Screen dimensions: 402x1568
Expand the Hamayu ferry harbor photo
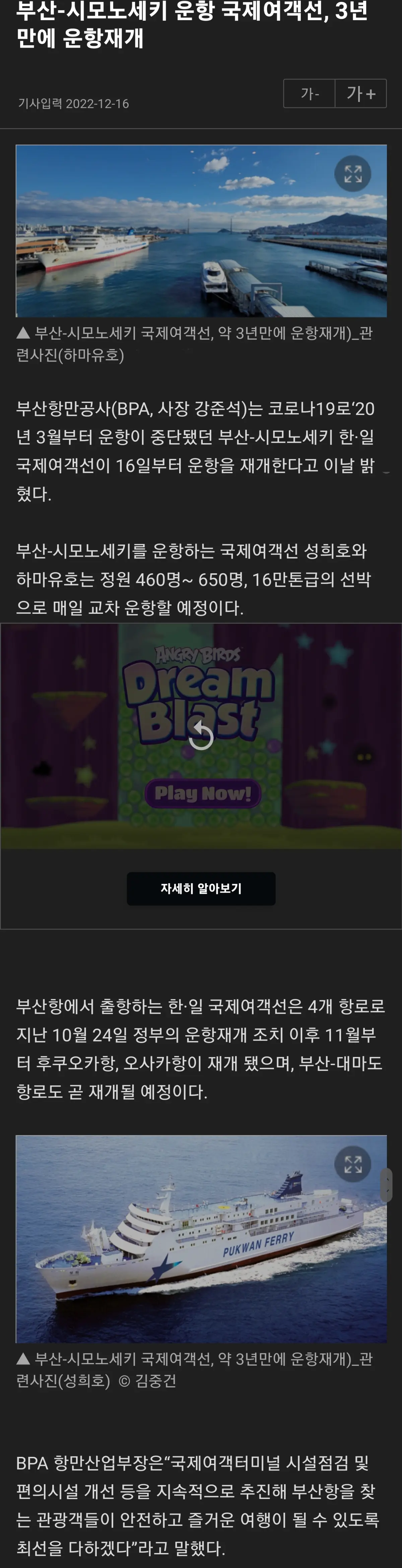(x=353, y=174)
